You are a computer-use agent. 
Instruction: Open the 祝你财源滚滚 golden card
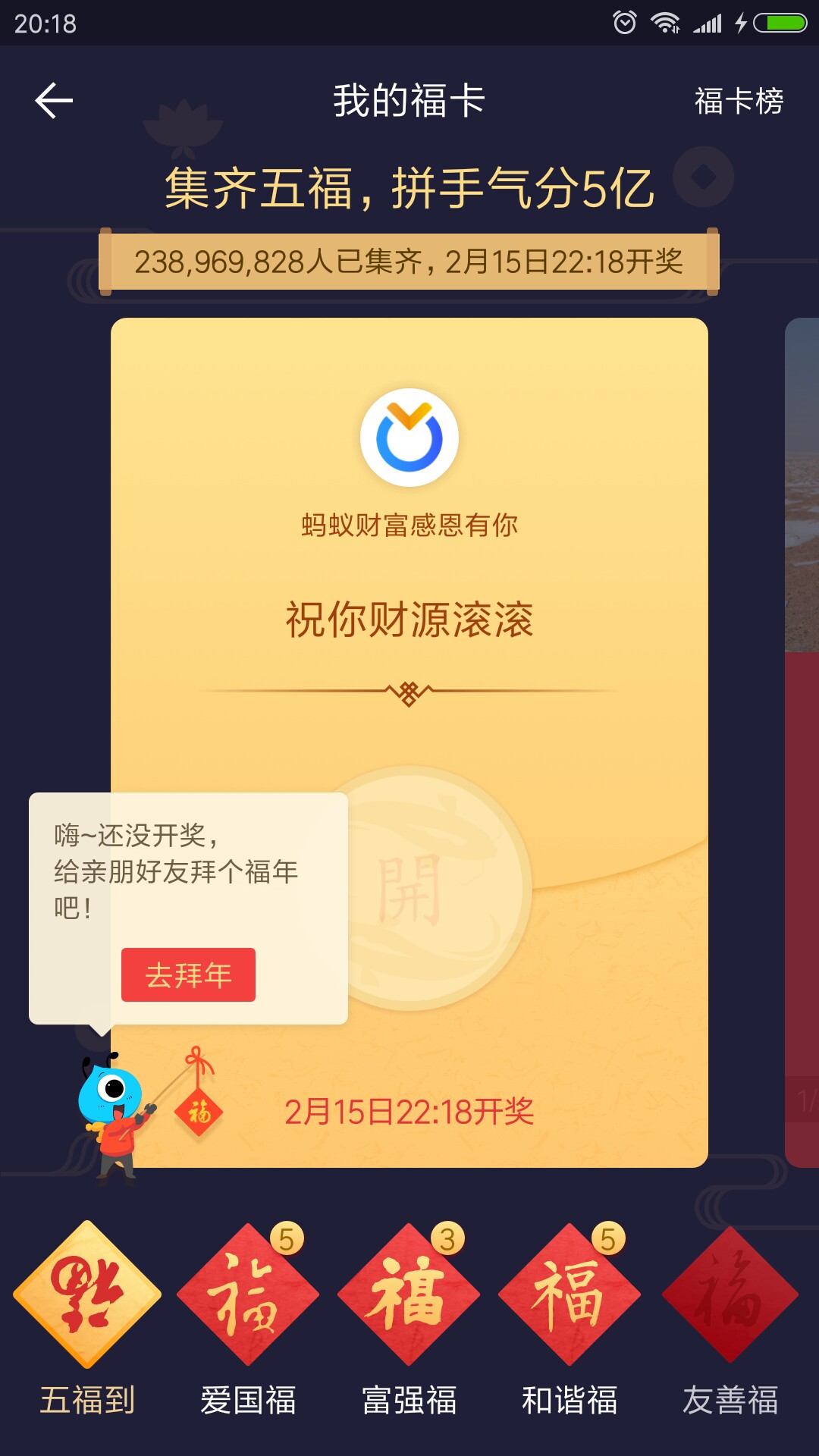(409, 742)
